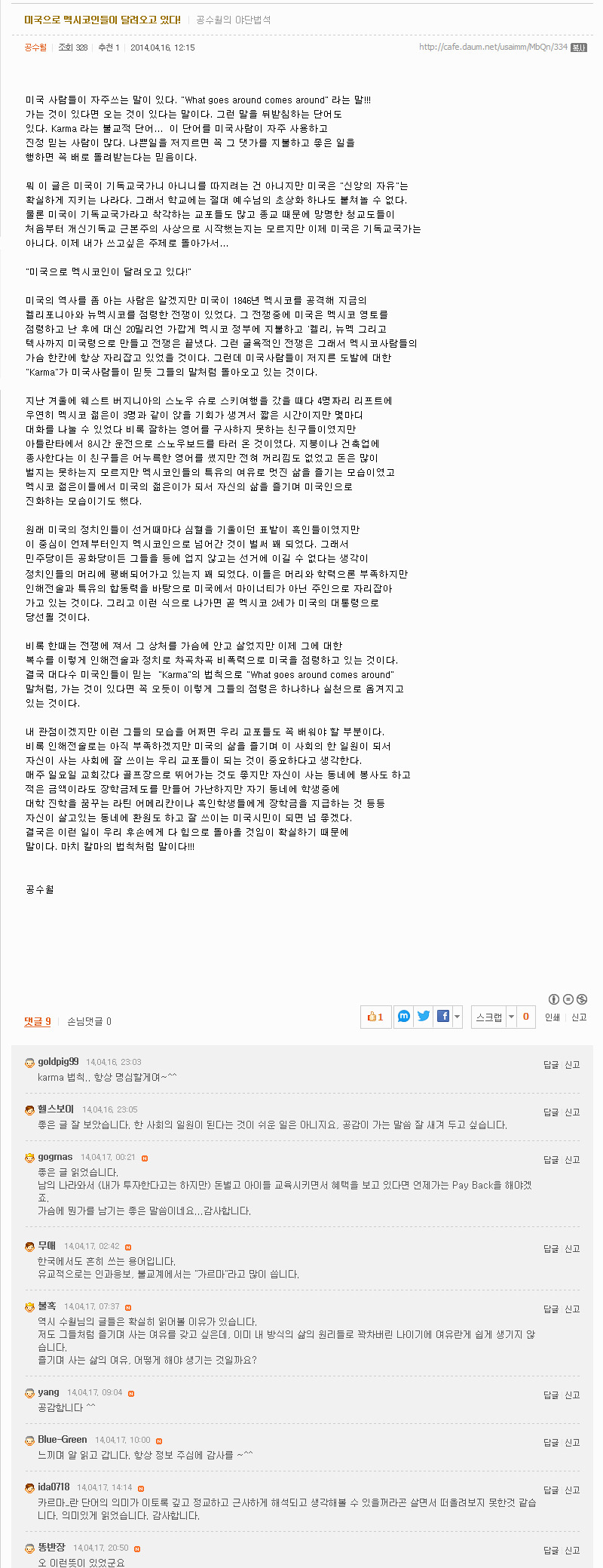Image resolution: width=603 pixels, height=1568 pixels.
Task: Expand the share options dropdown arrow
Action: tap(458, 1016)
